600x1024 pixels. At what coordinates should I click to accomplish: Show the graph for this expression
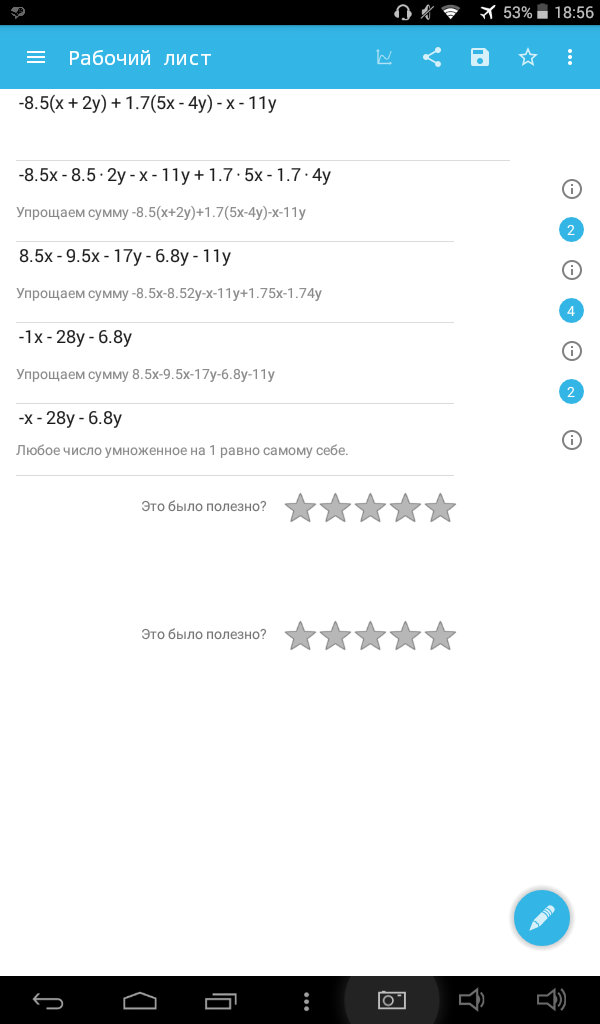point(384,57)
